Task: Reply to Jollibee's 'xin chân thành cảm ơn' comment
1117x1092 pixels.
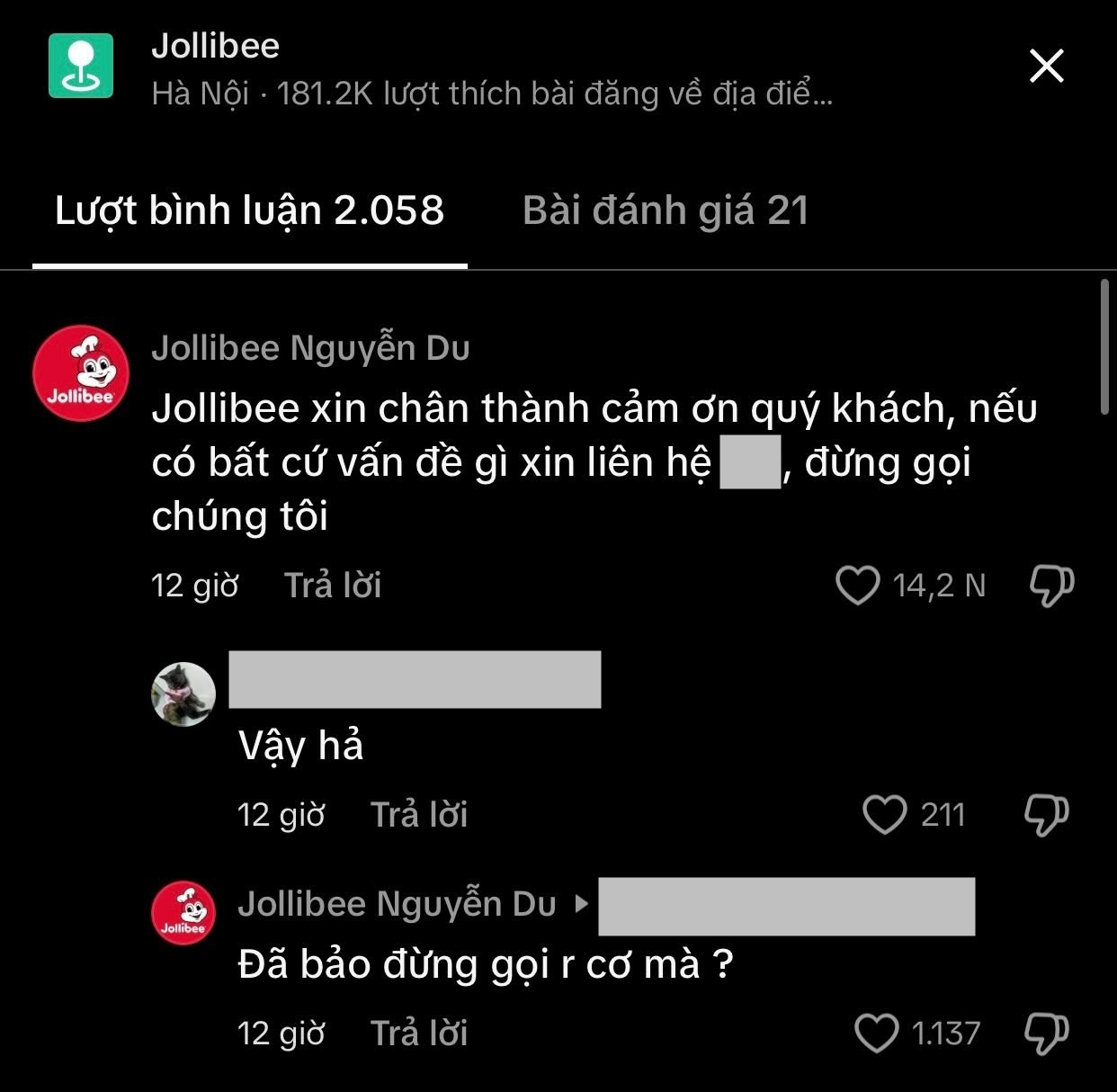Action: coord(333,586)
